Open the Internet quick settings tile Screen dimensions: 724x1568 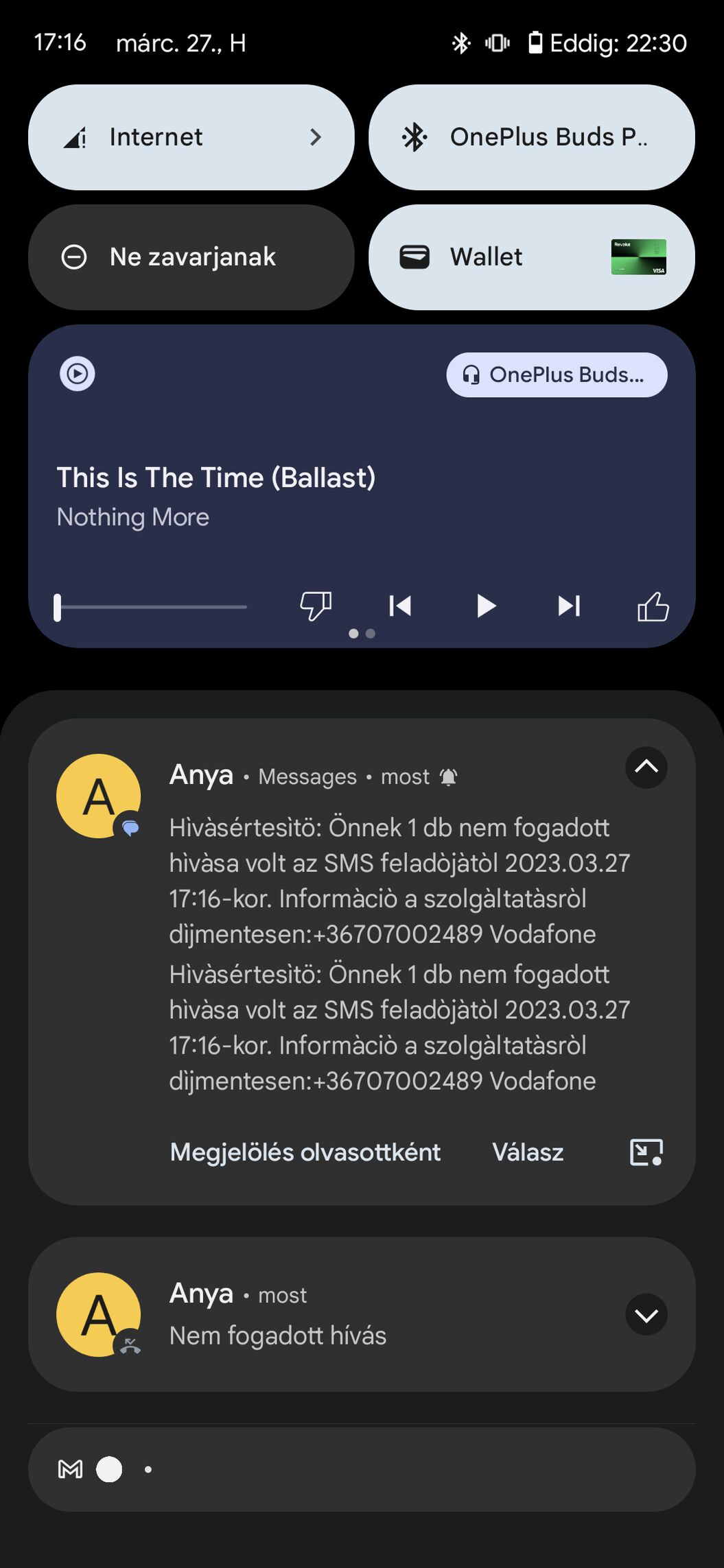coord(191,137)
